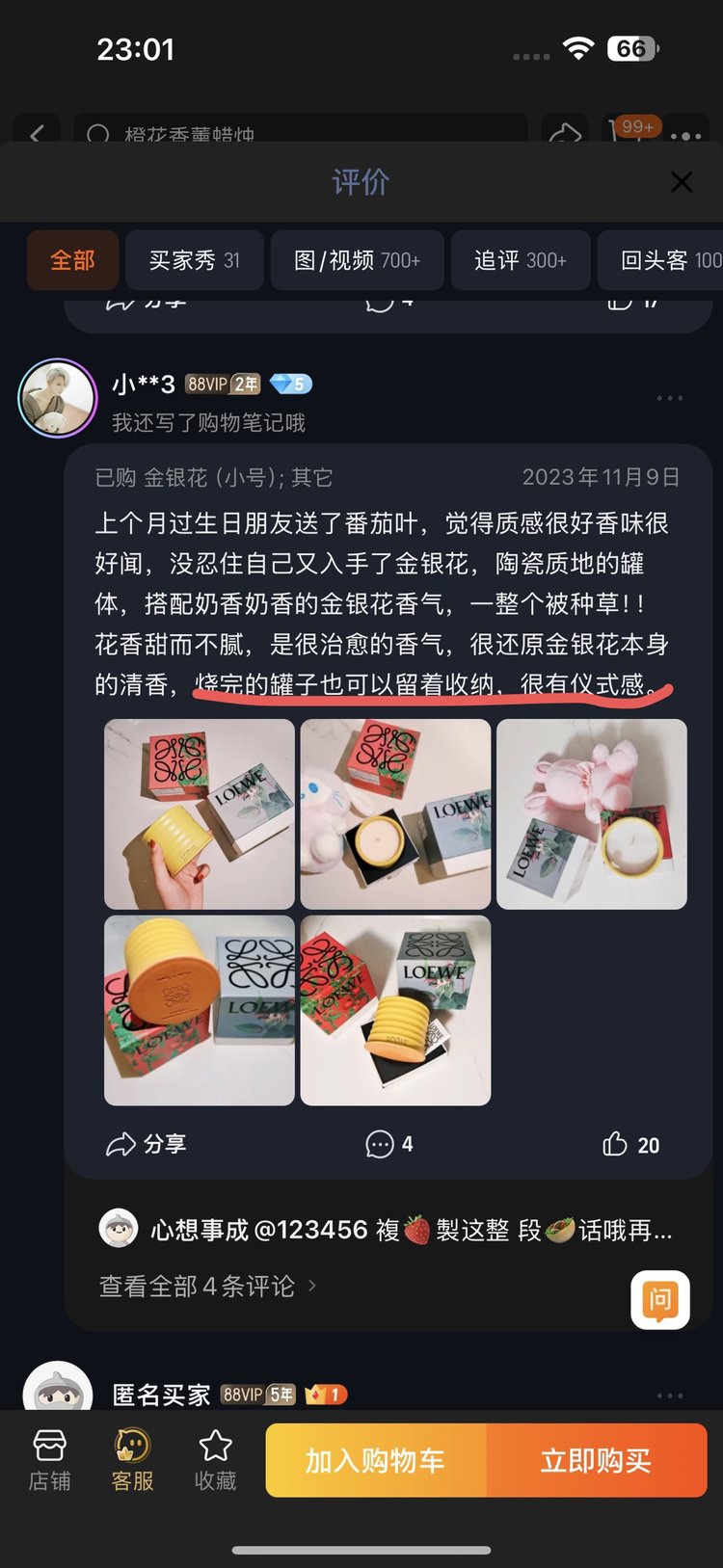Switch to 买家秀 reviews
723x1568 pixels.
194,260
